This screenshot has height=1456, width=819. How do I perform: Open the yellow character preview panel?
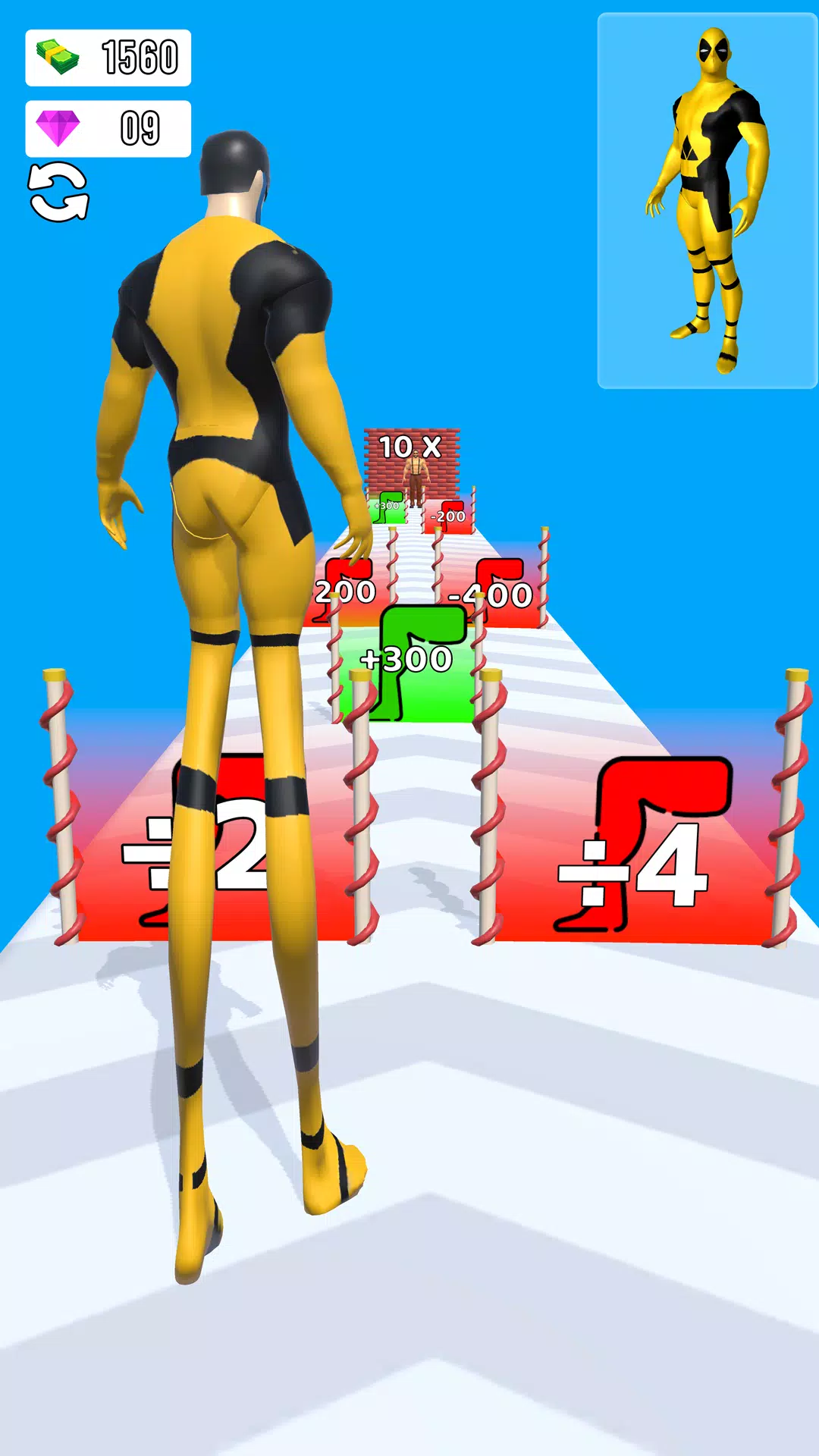707,201
